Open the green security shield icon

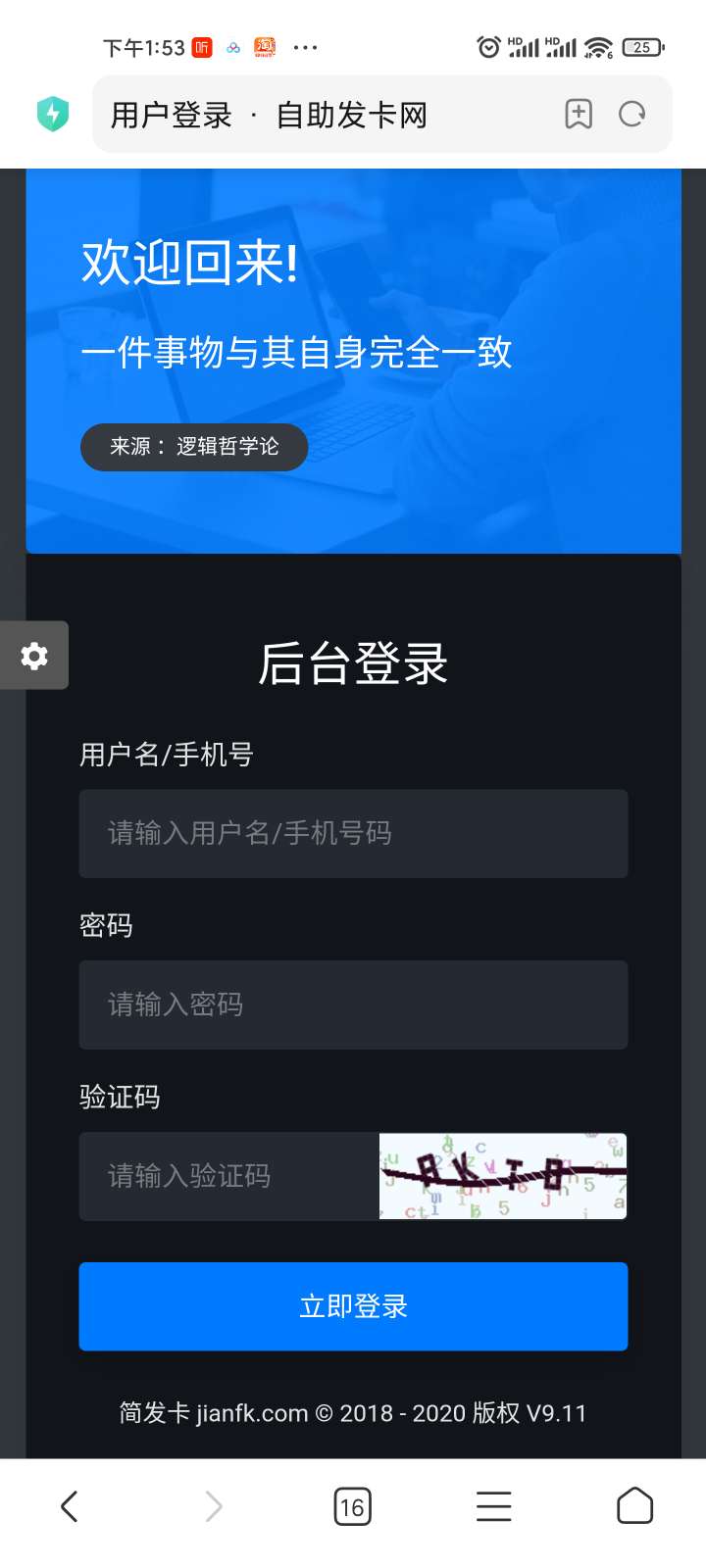click(x=53, y=114)
